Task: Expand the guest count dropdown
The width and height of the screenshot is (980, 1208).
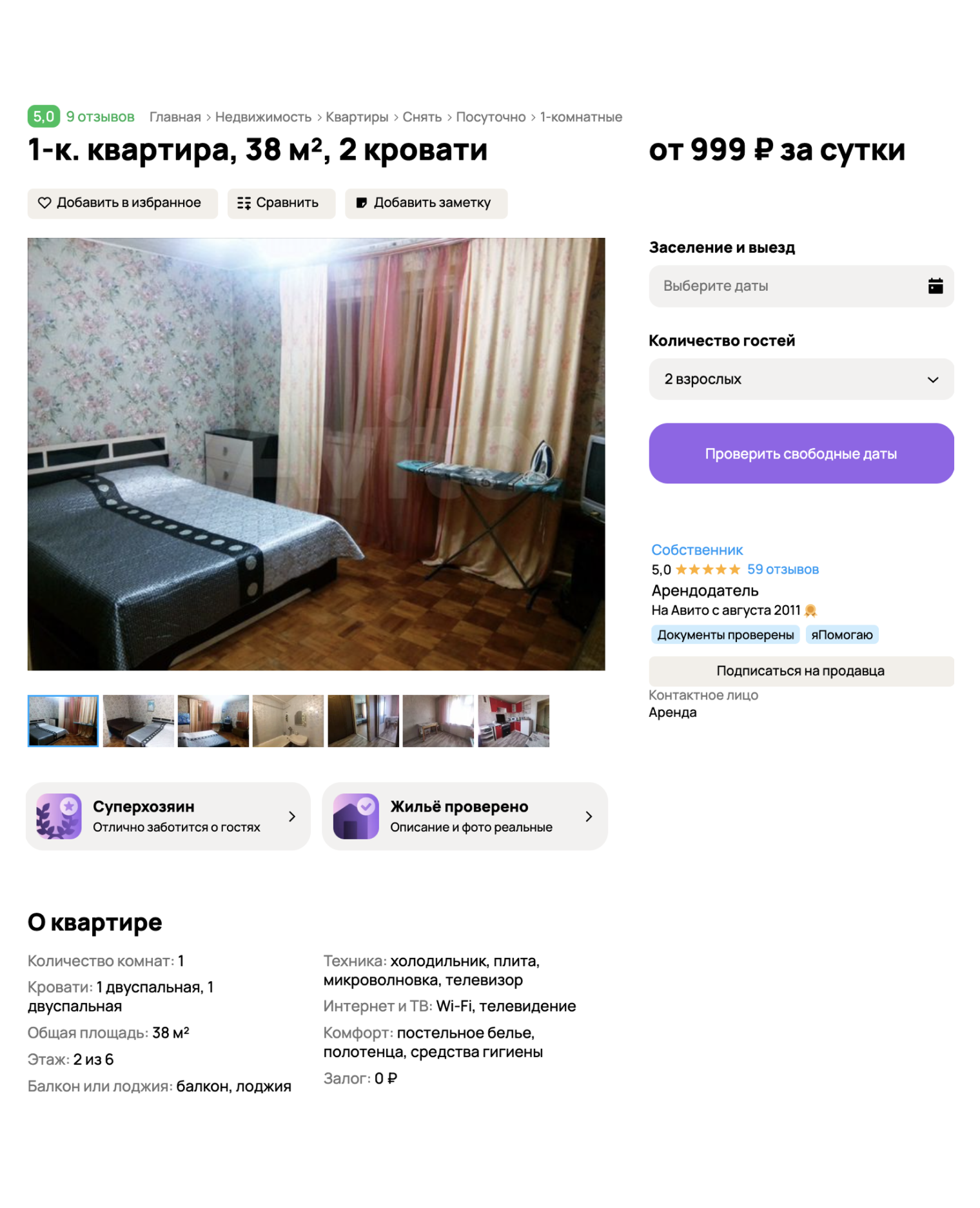Action: pos(801,380)
